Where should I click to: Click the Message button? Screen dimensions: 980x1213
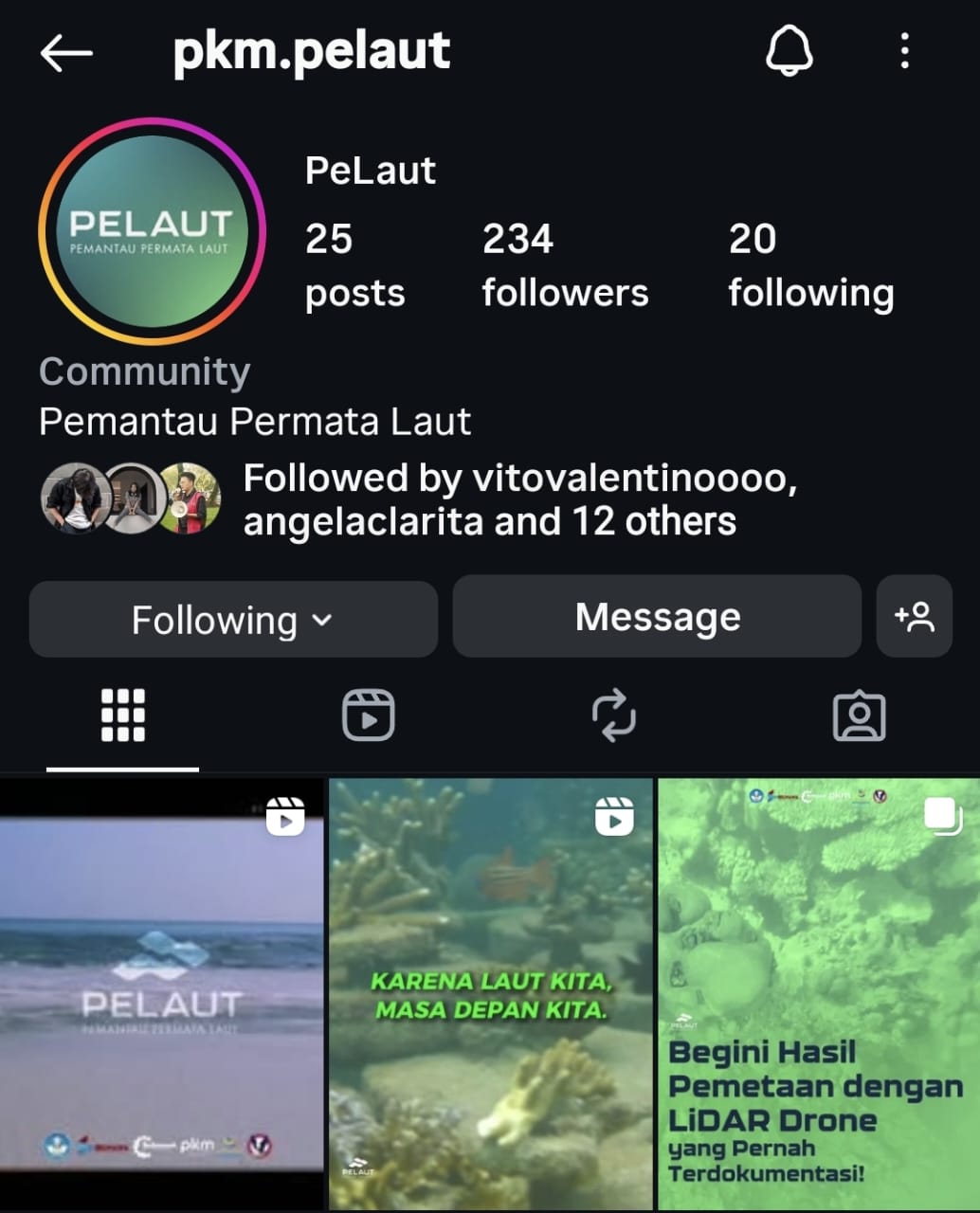pyautogui.click(x=657, y=617)
